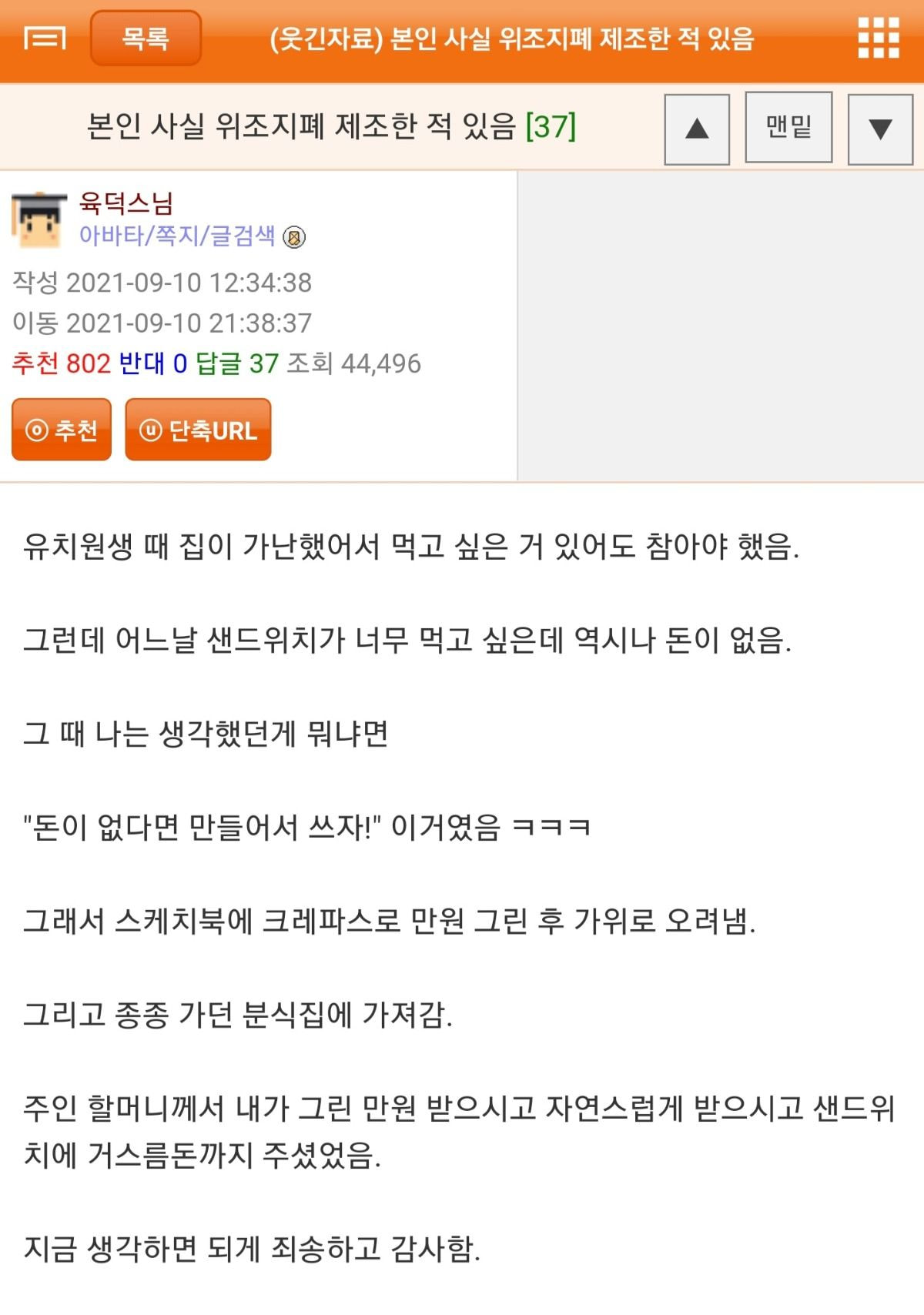Open author 육덕스님's profile name

click(126, 203)
